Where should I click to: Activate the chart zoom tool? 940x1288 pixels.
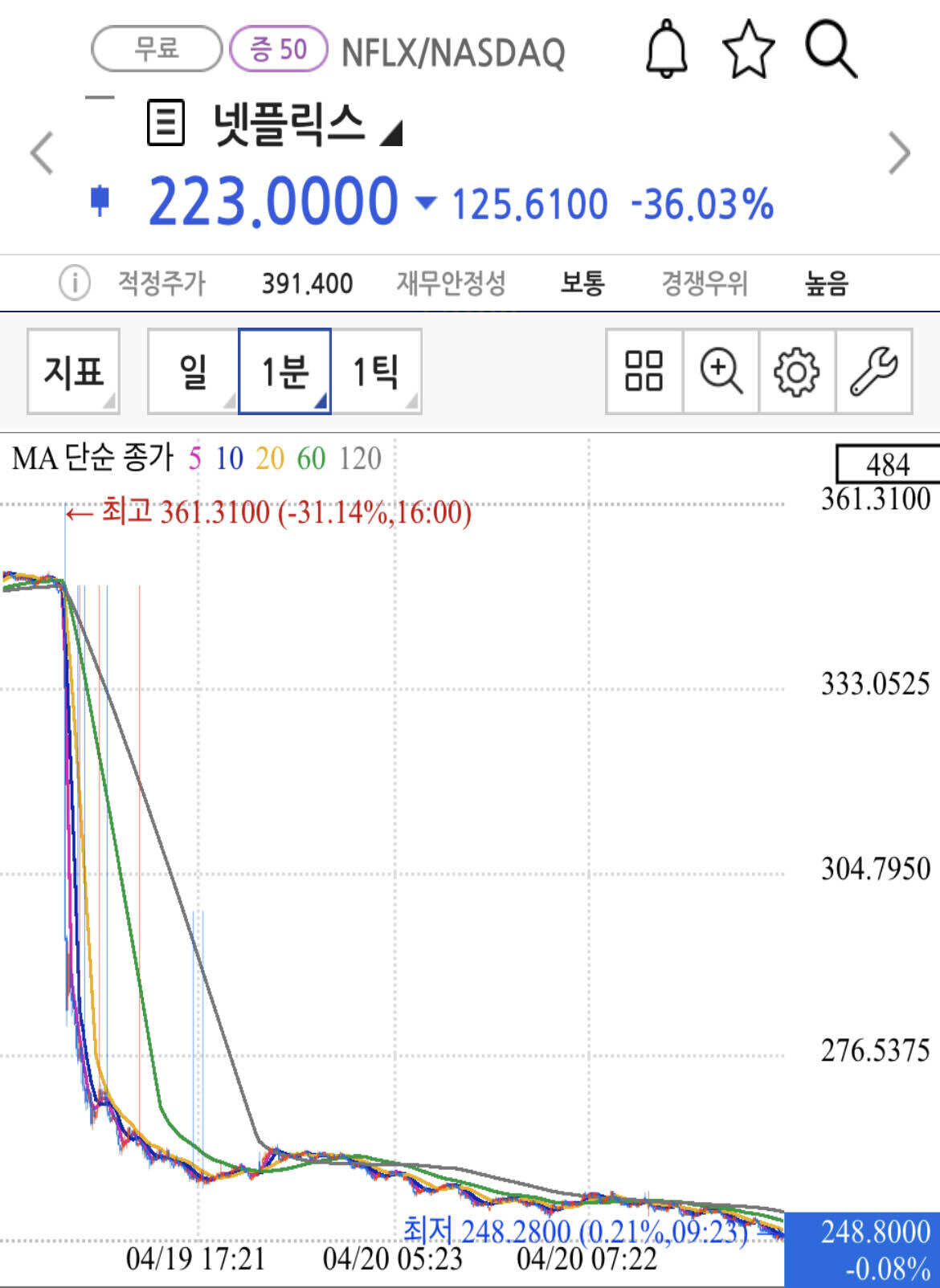coord(719,372)
